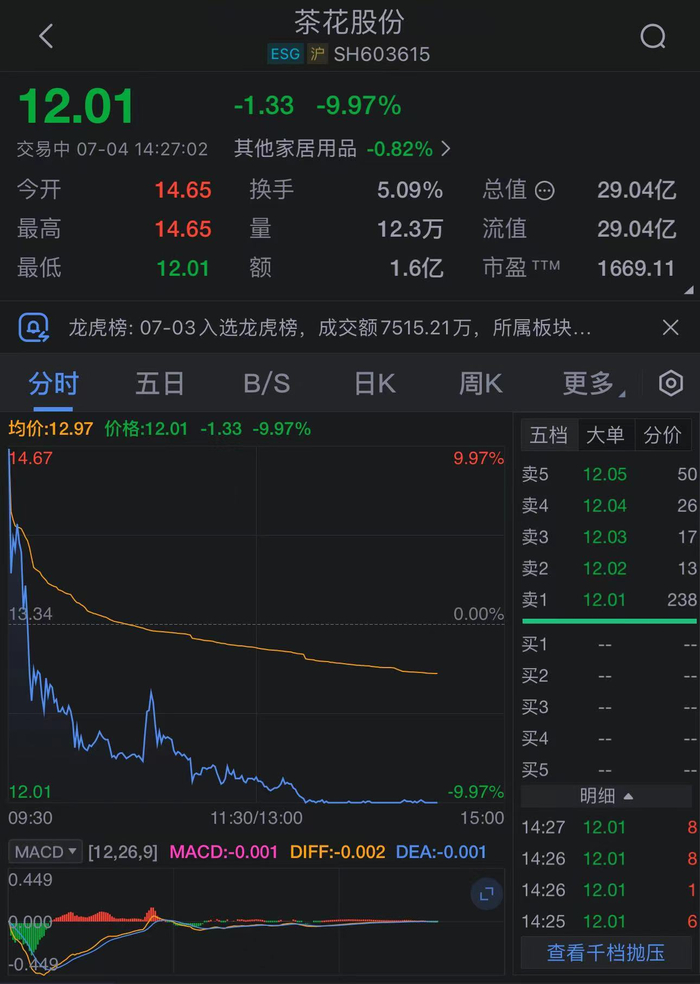Open the MACD indicator dropdown
This screenshot has height=984, width=700.
[46, 852]
